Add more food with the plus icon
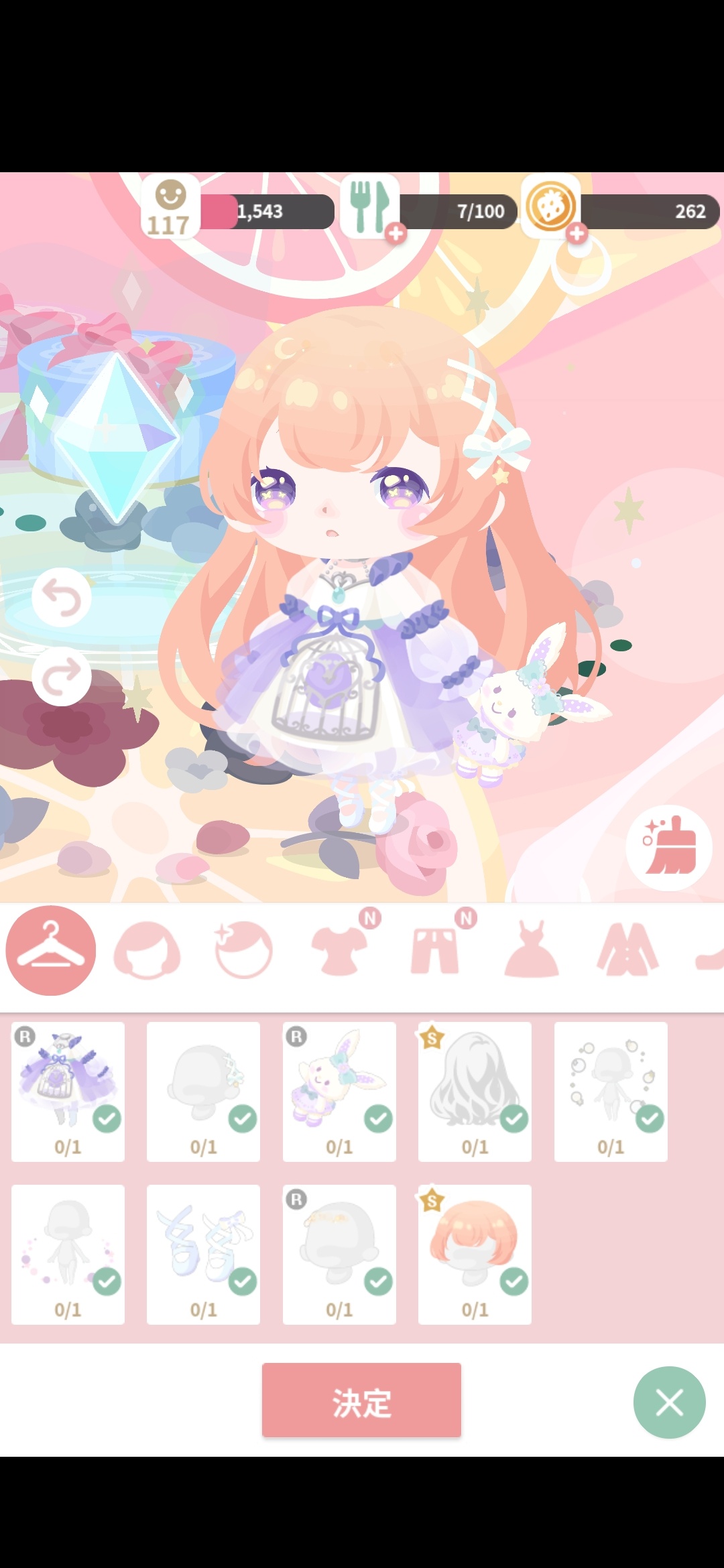 tap(396, 233)
